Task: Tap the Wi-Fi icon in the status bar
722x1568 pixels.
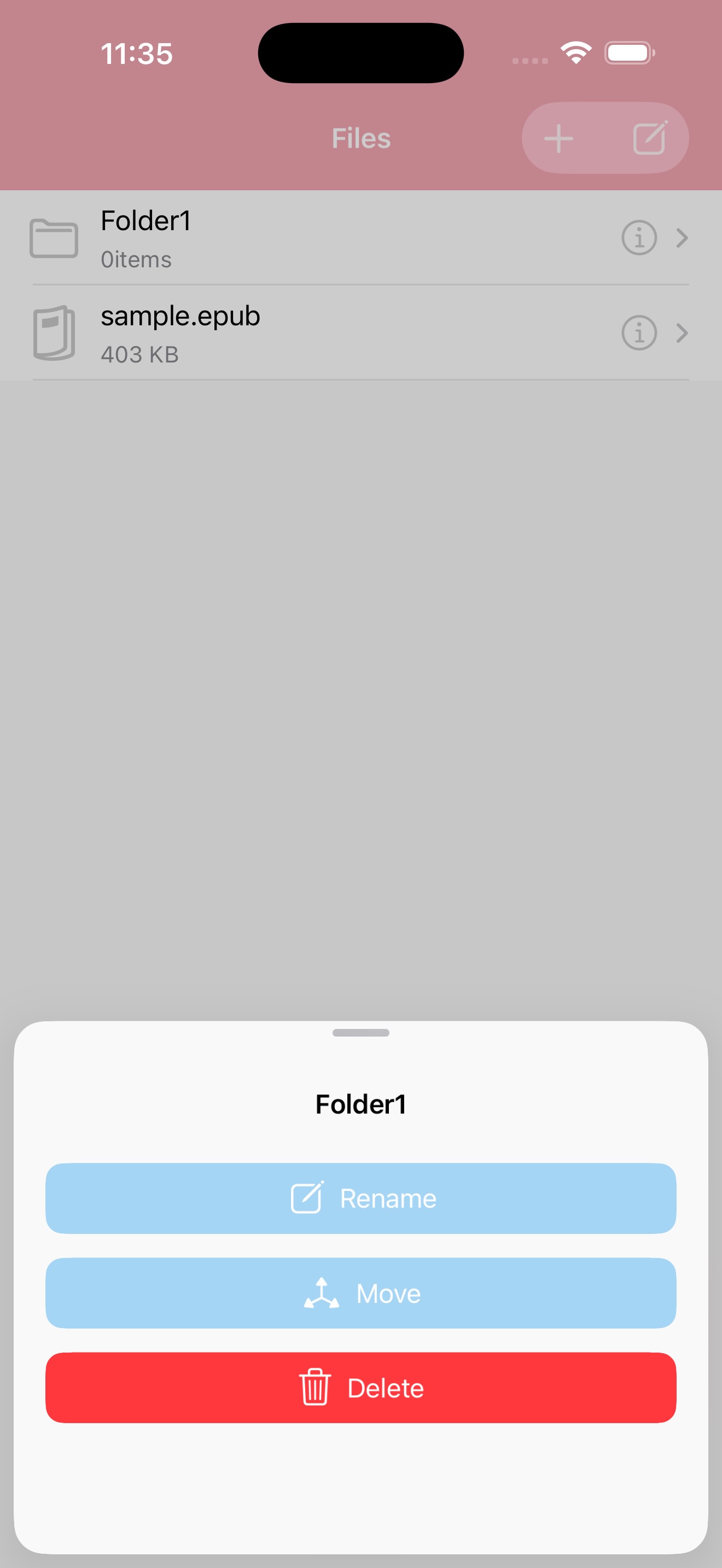Action: pos(575,53)
